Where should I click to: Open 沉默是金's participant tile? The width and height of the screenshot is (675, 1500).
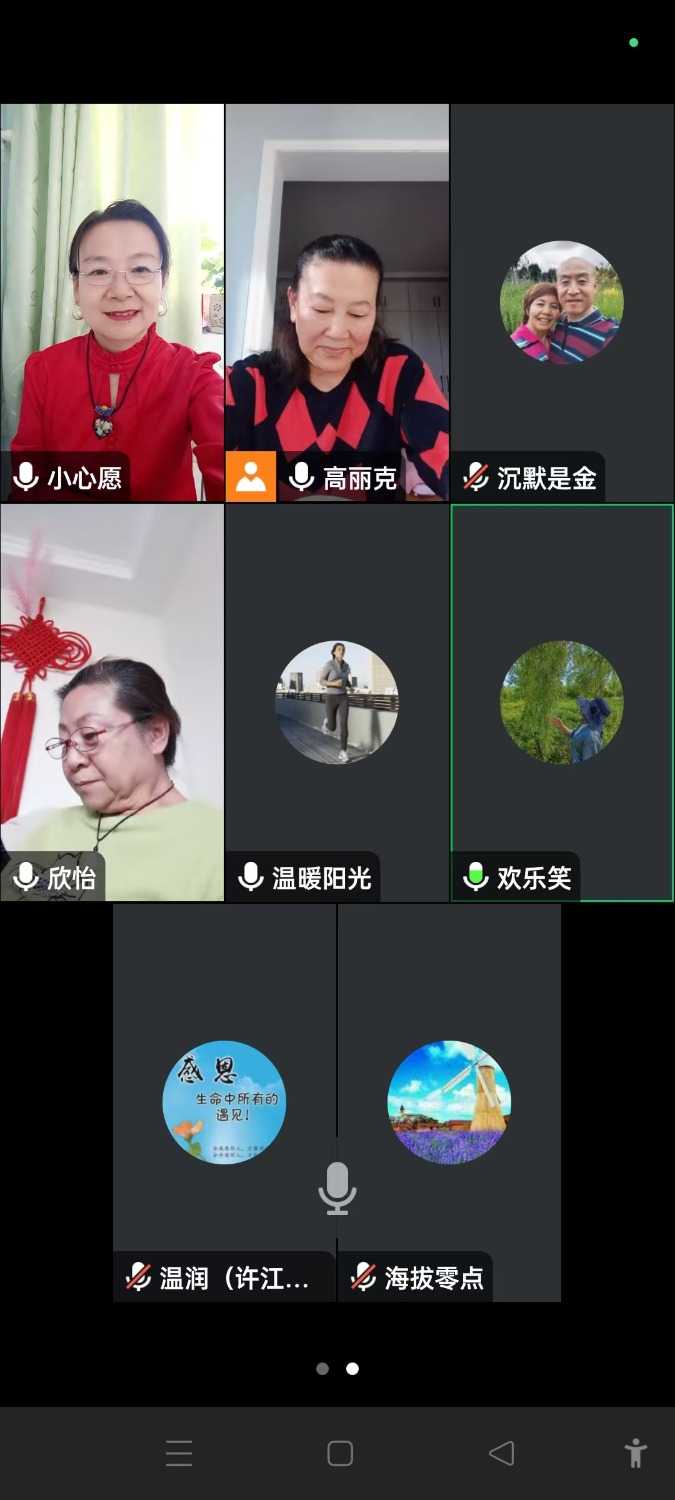pos(562,302)
